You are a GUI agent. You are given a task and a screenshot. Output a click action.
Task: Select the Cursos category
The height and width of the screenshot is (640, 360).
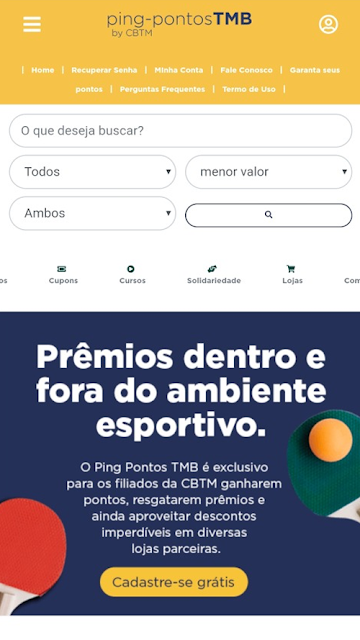pos(132,275)
